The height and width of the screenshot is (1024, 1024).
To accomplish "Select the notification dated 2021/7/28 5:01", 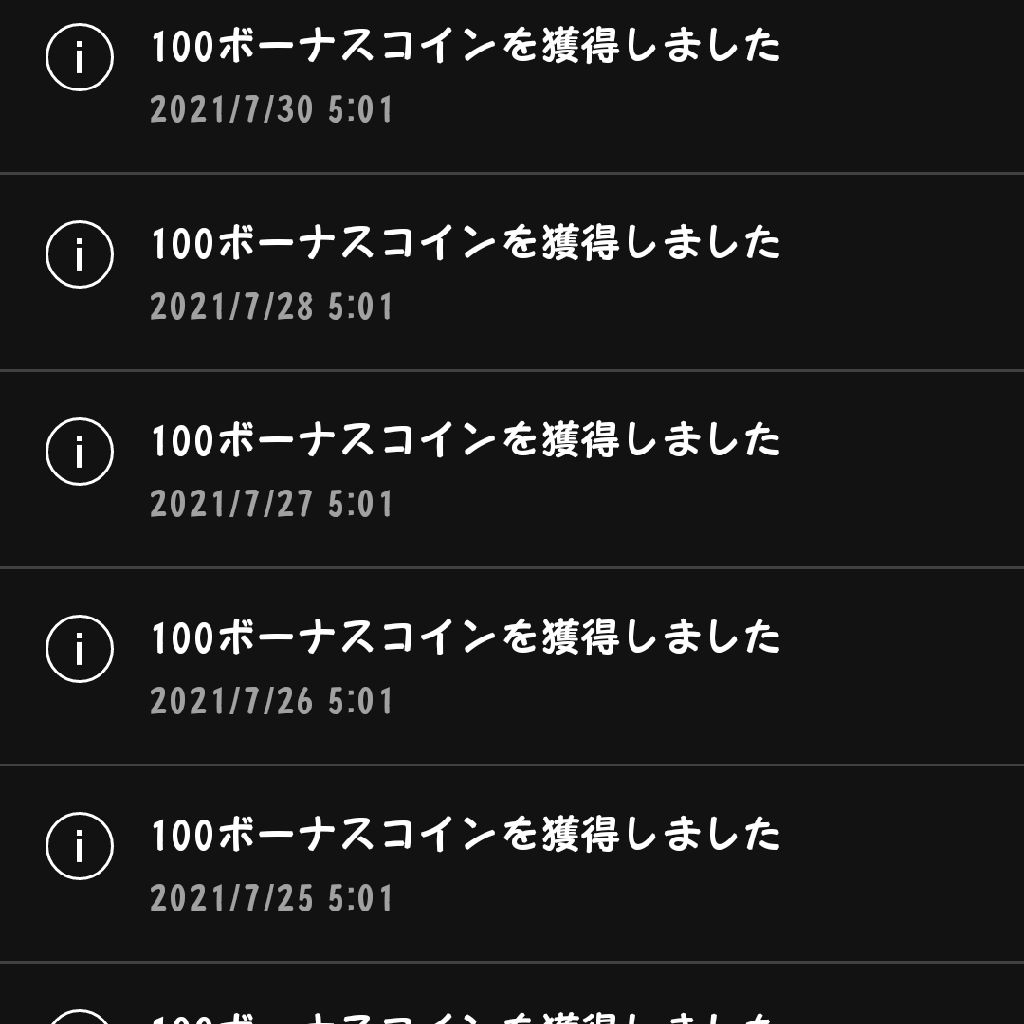I will [x=465, y=272].
